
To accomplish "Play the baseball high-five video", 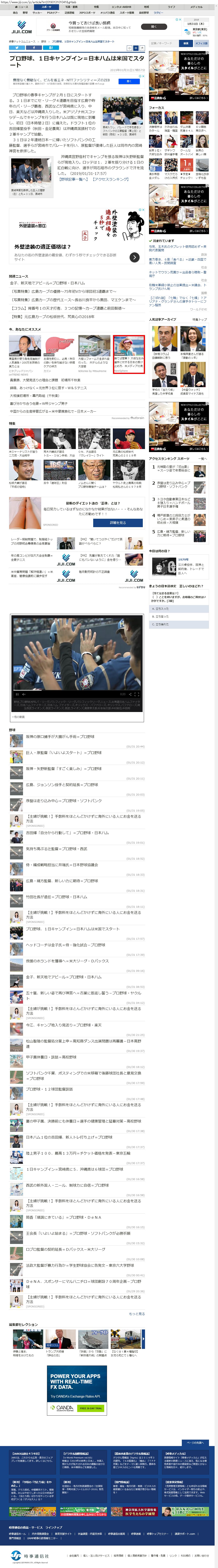I will 17,693.
